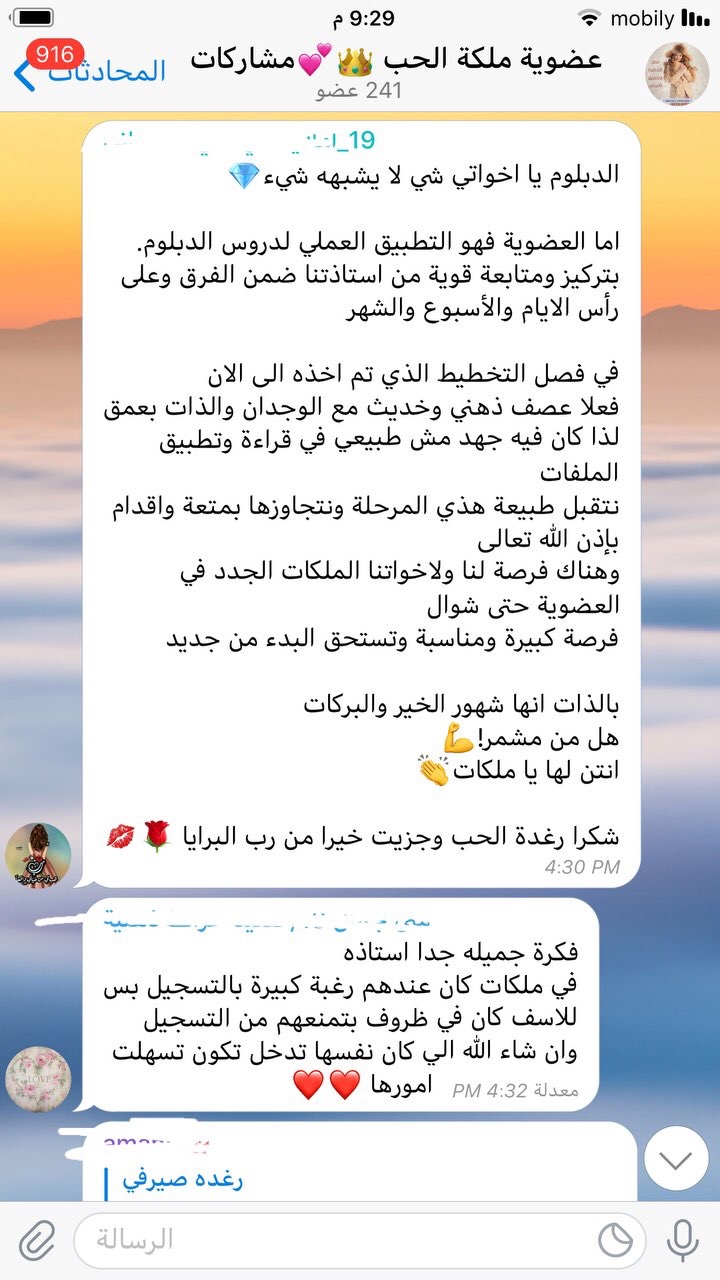720x1280 pixels.
Task: Tap the microphone to record voice
Action: pos(683,1240)
